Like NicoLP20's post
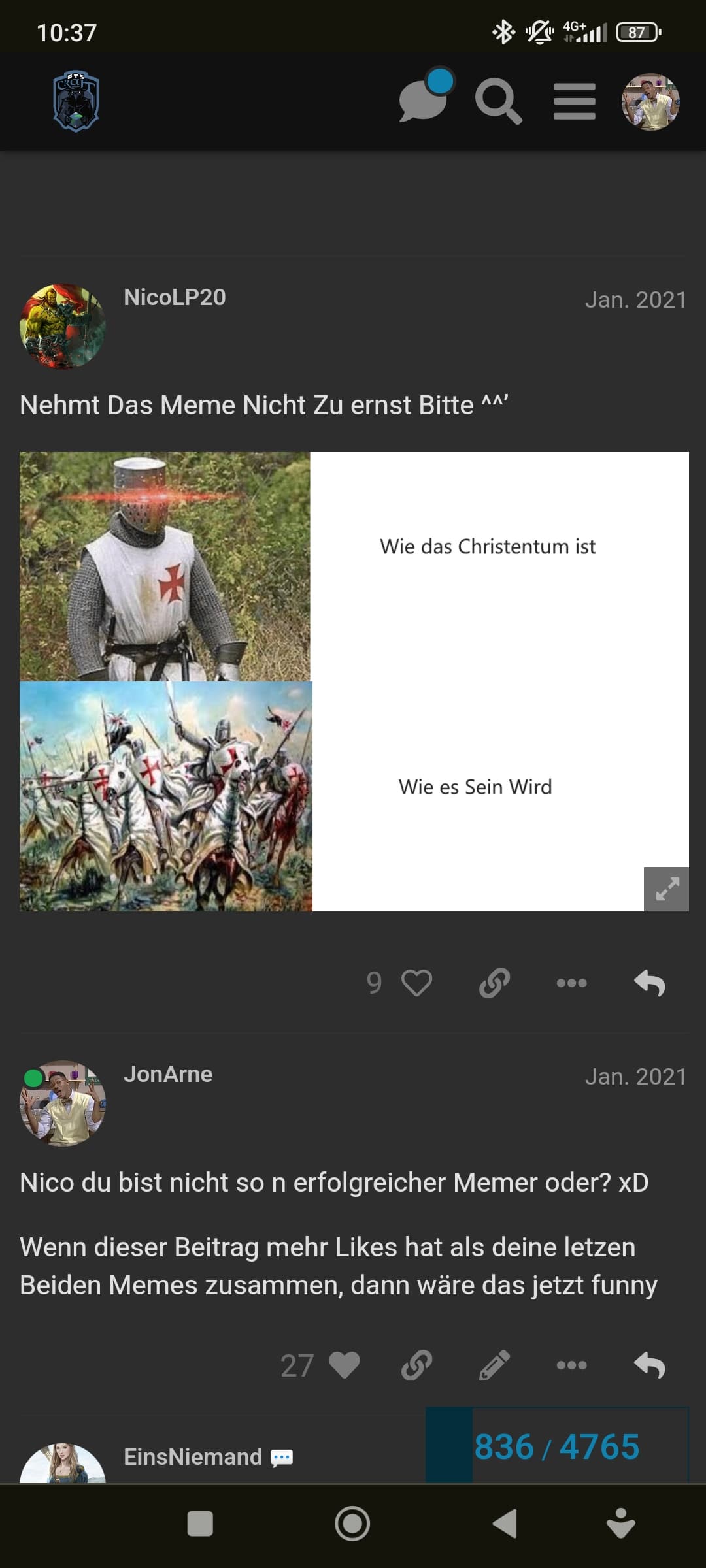 tap(416, 983)
